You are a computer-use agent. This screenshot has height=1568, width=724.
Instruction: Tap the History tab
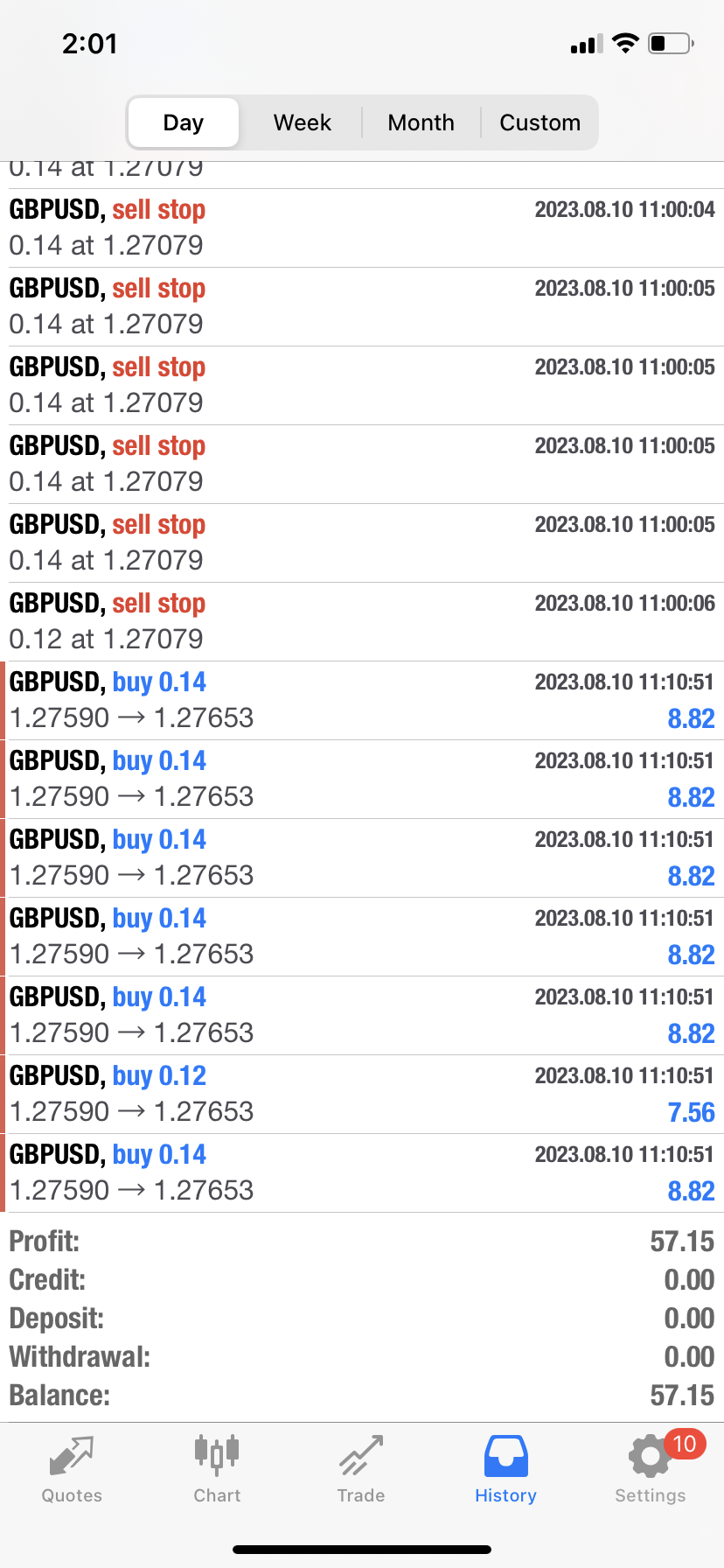click(505, 1470)
